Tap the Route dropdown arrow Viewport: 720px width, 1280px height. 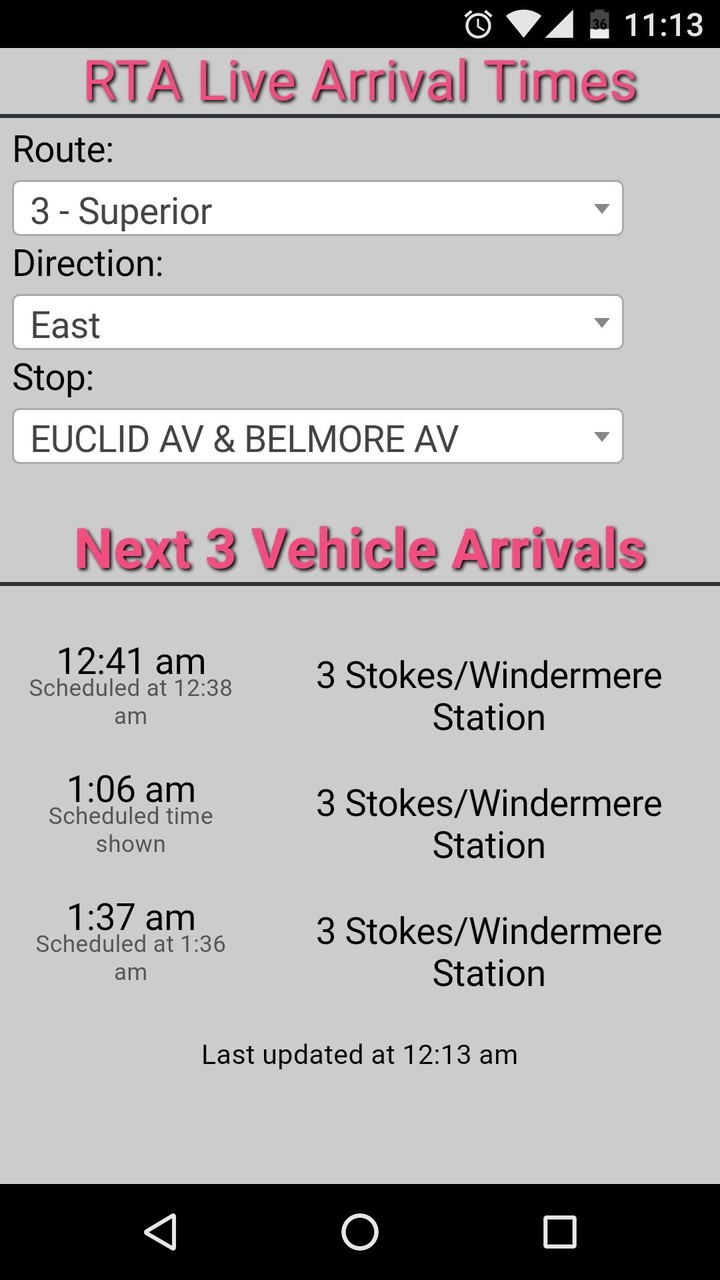(x=601, y=208)
